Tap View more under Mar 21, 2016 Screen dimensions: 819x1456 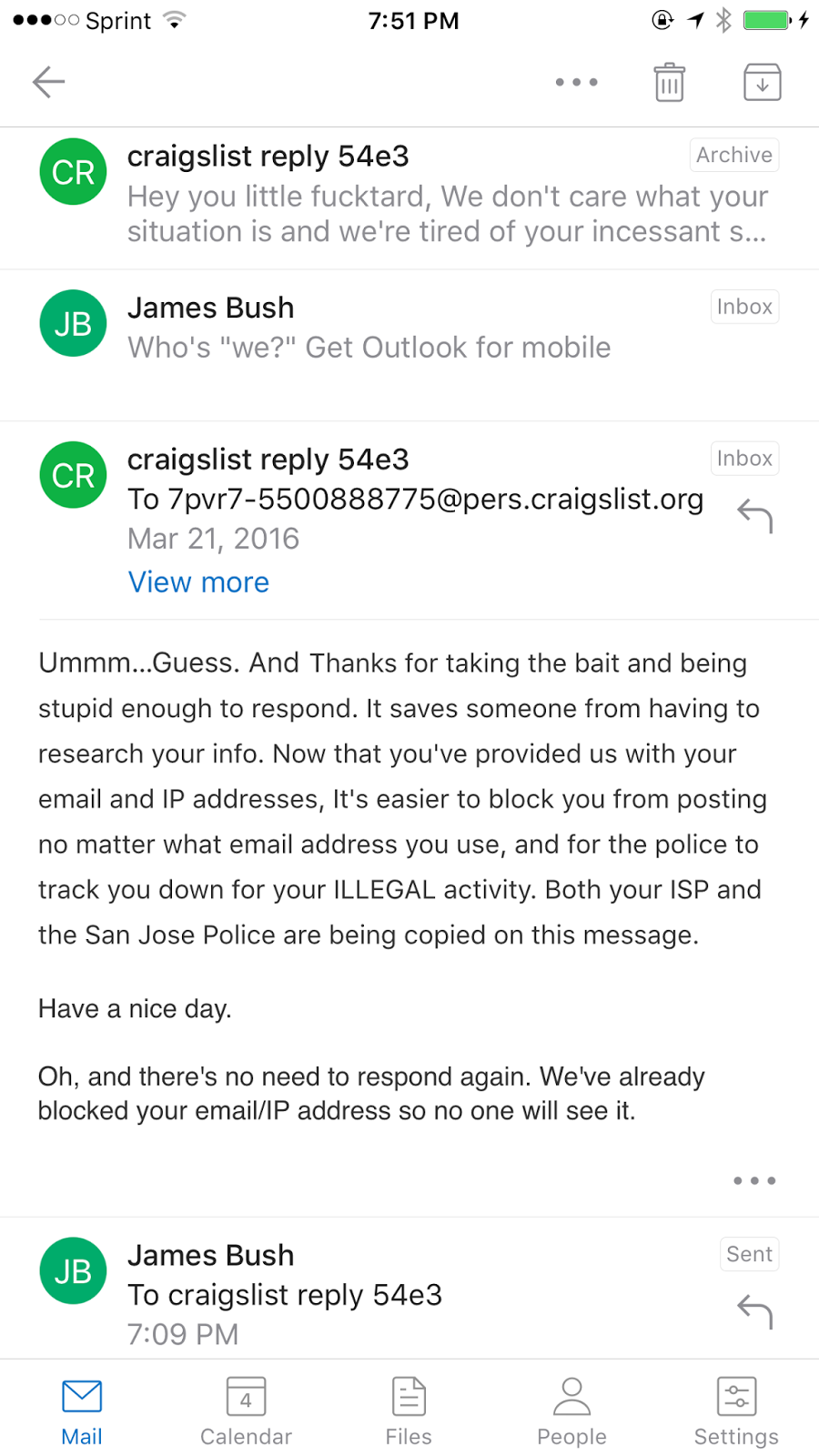pyautogui.click(x=198, y=582)
